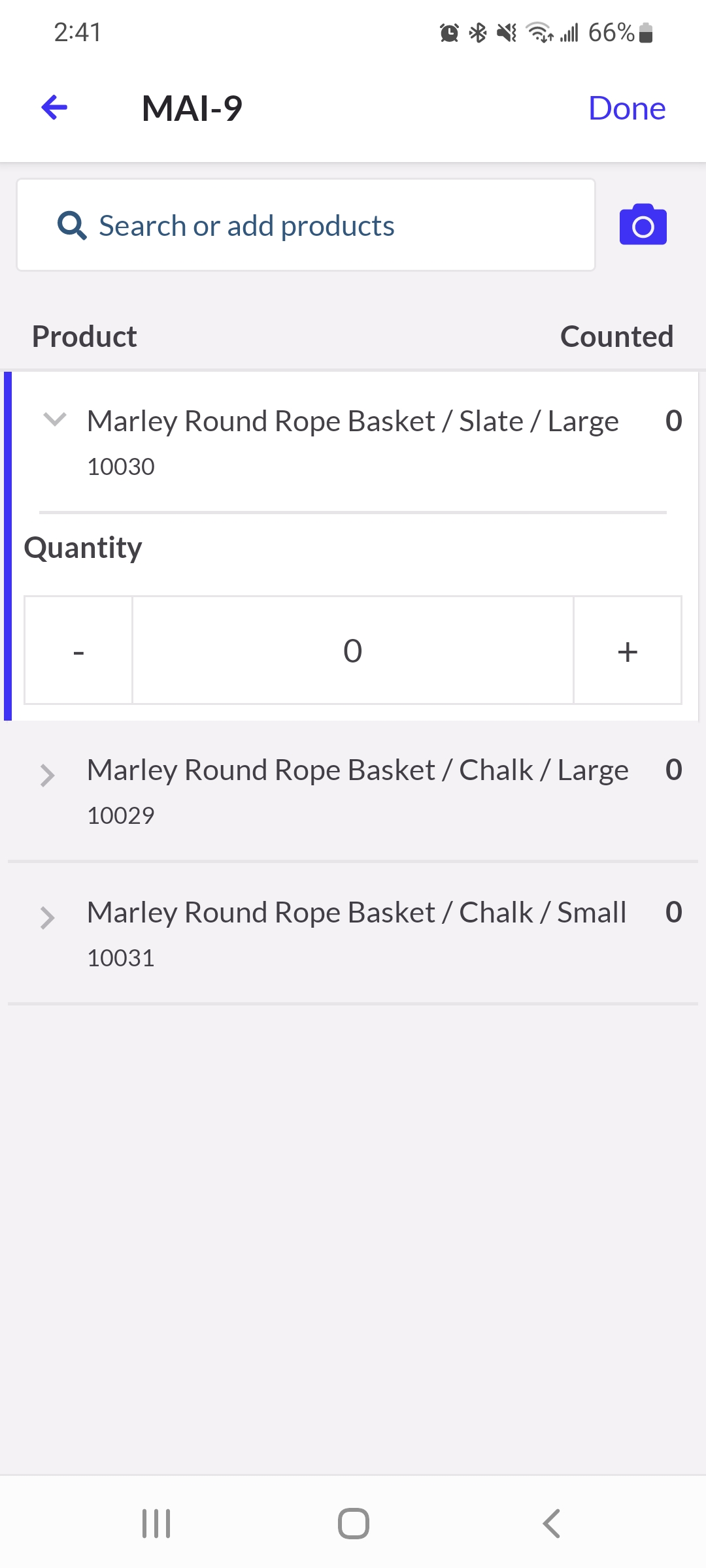Edit the quantity value field
The height and width of the screenshot is (1568, 706).
[353, 651]
